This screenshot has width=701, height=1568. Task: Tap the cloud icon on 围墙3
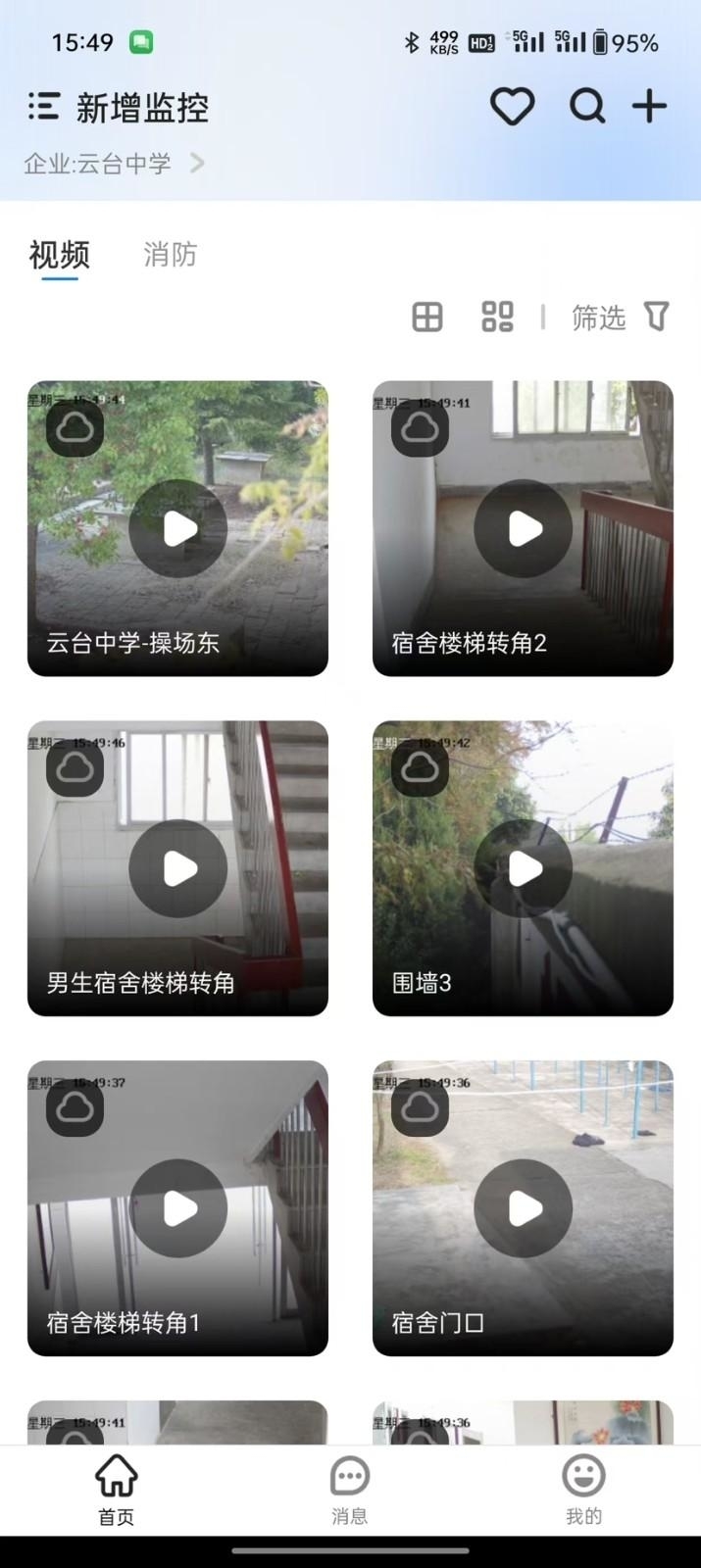pyautogui.click(x=420, y=768)
